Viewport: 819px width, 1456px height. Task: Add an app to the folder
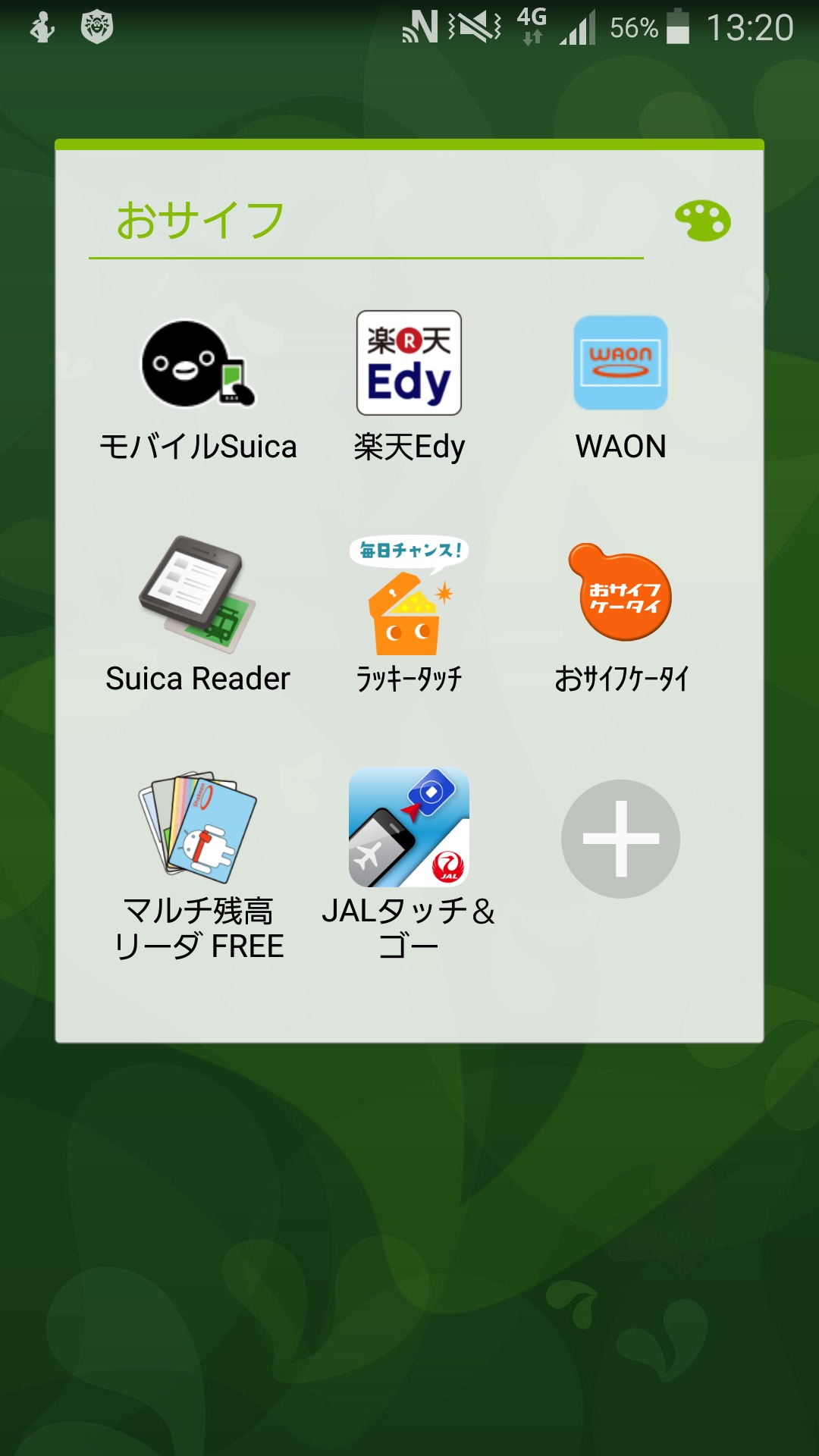(x=620, y=839)
